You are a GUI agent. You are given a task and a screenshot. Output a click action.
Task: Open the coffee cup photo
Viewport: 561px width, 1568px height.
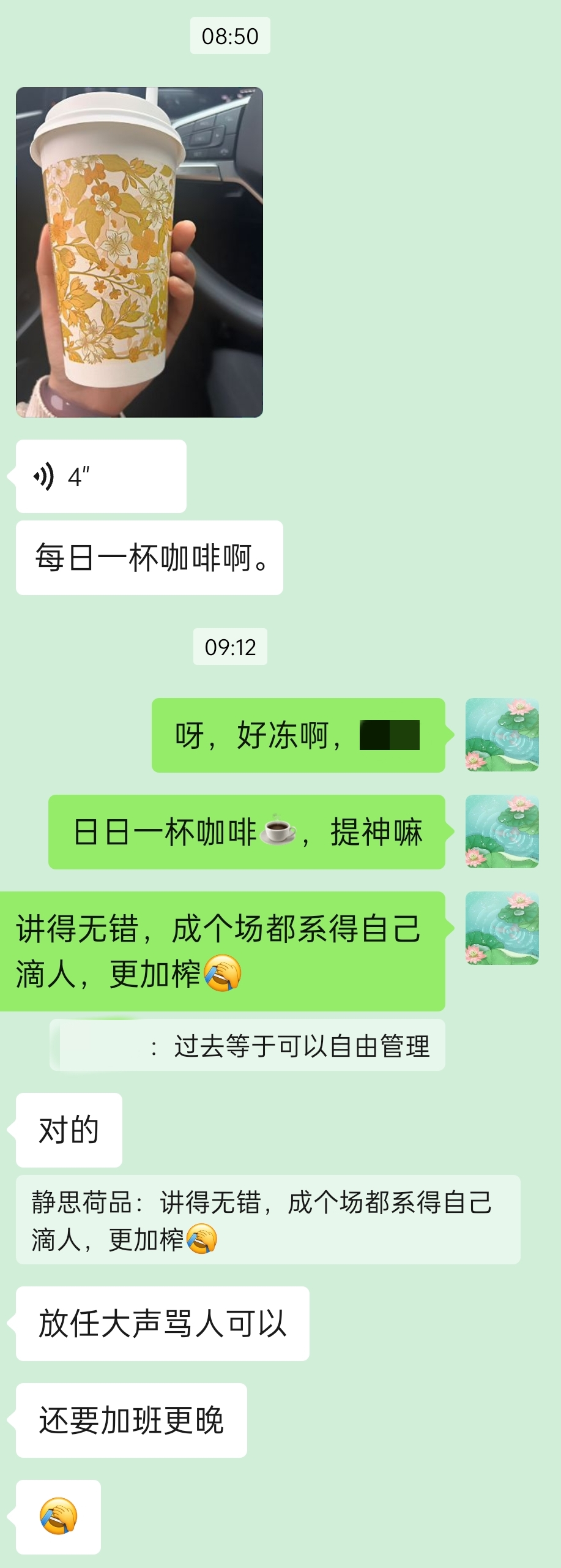[x=139, y=252]
